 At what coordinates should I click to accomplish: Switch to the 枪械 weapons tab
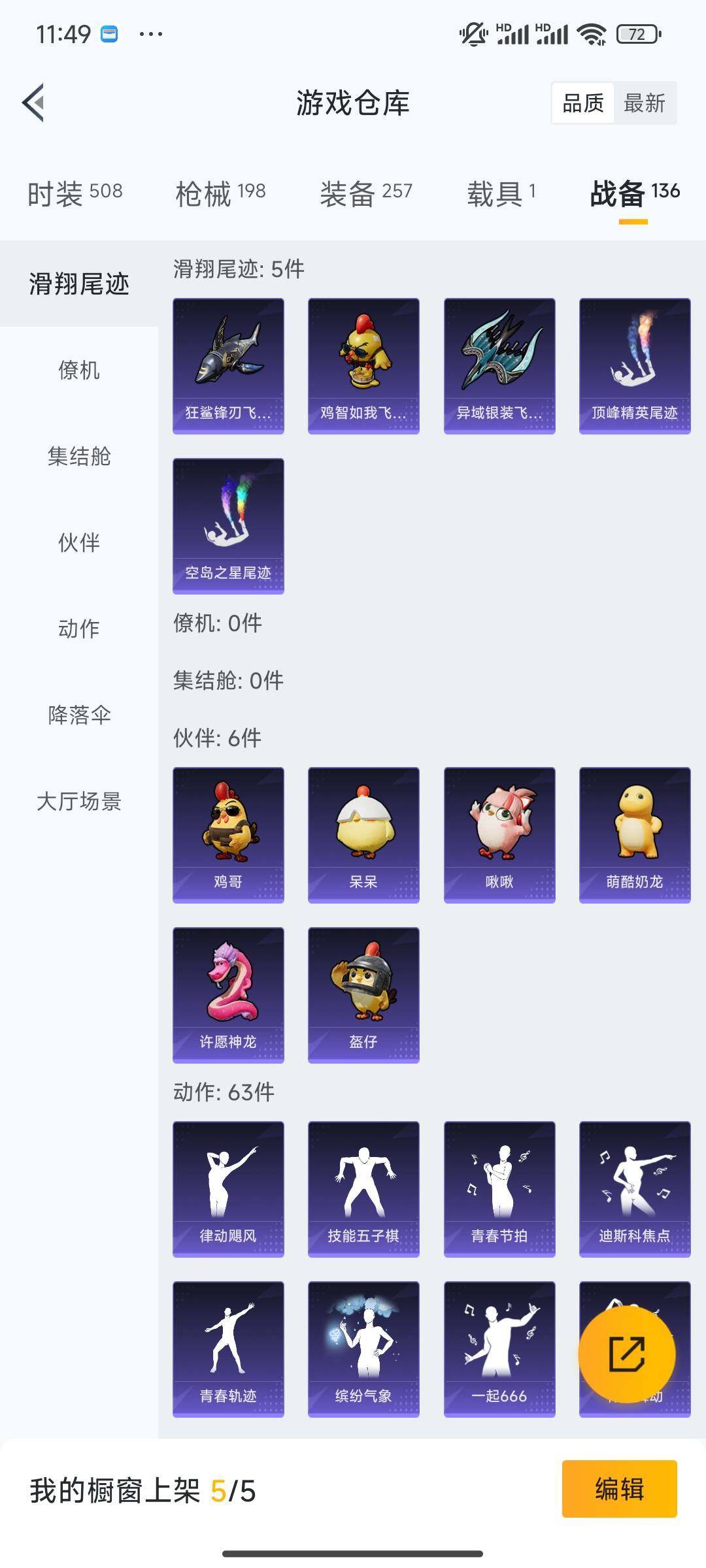coord(222,192)
